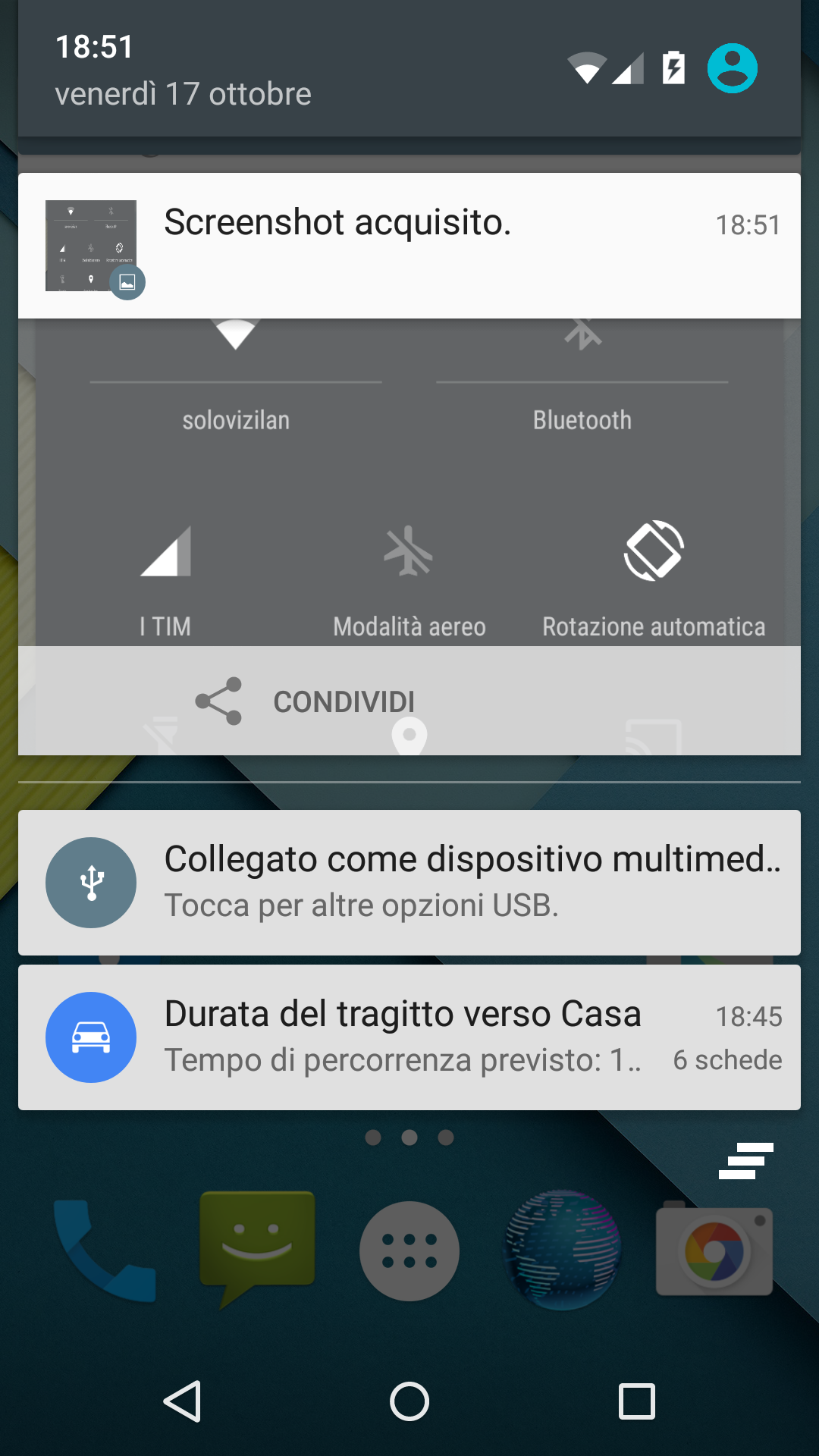Dismiss all notifications with the clear icon

click(x=746, y=1161)
